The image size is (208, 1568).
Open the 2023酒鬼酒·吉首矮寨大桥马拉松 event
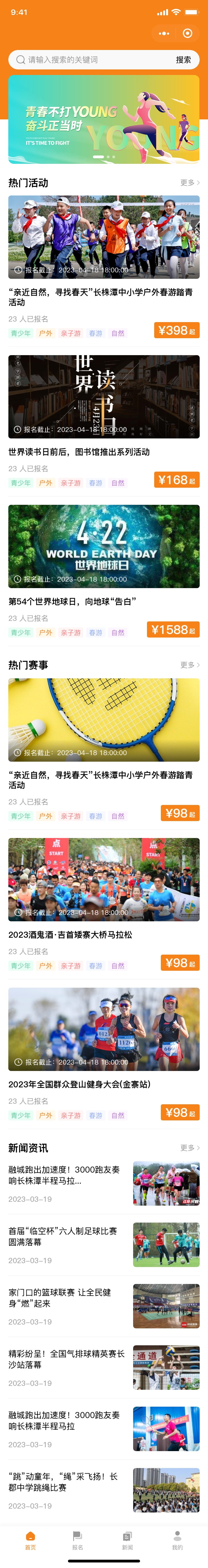[x=103, y=880]
